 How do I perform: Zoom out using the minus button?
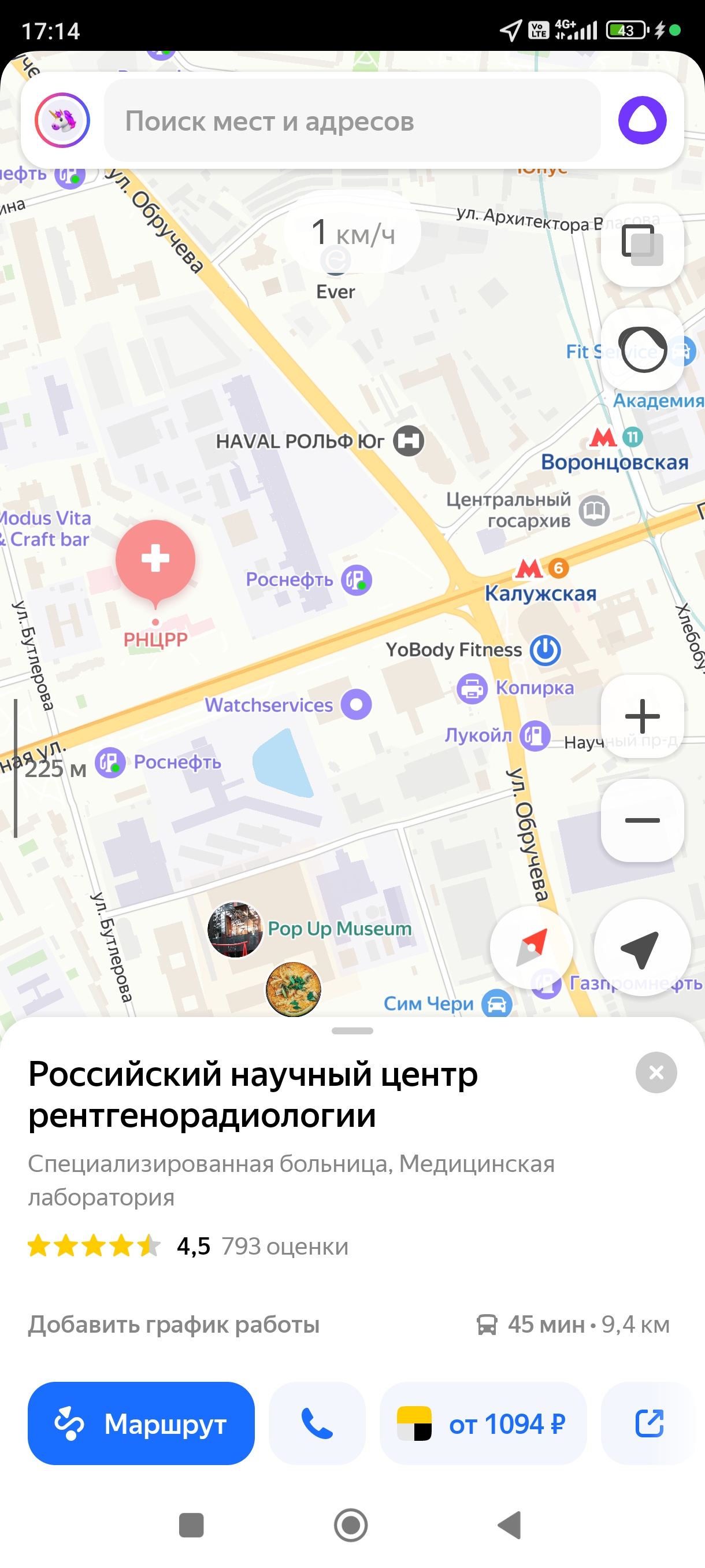[642, 820]
